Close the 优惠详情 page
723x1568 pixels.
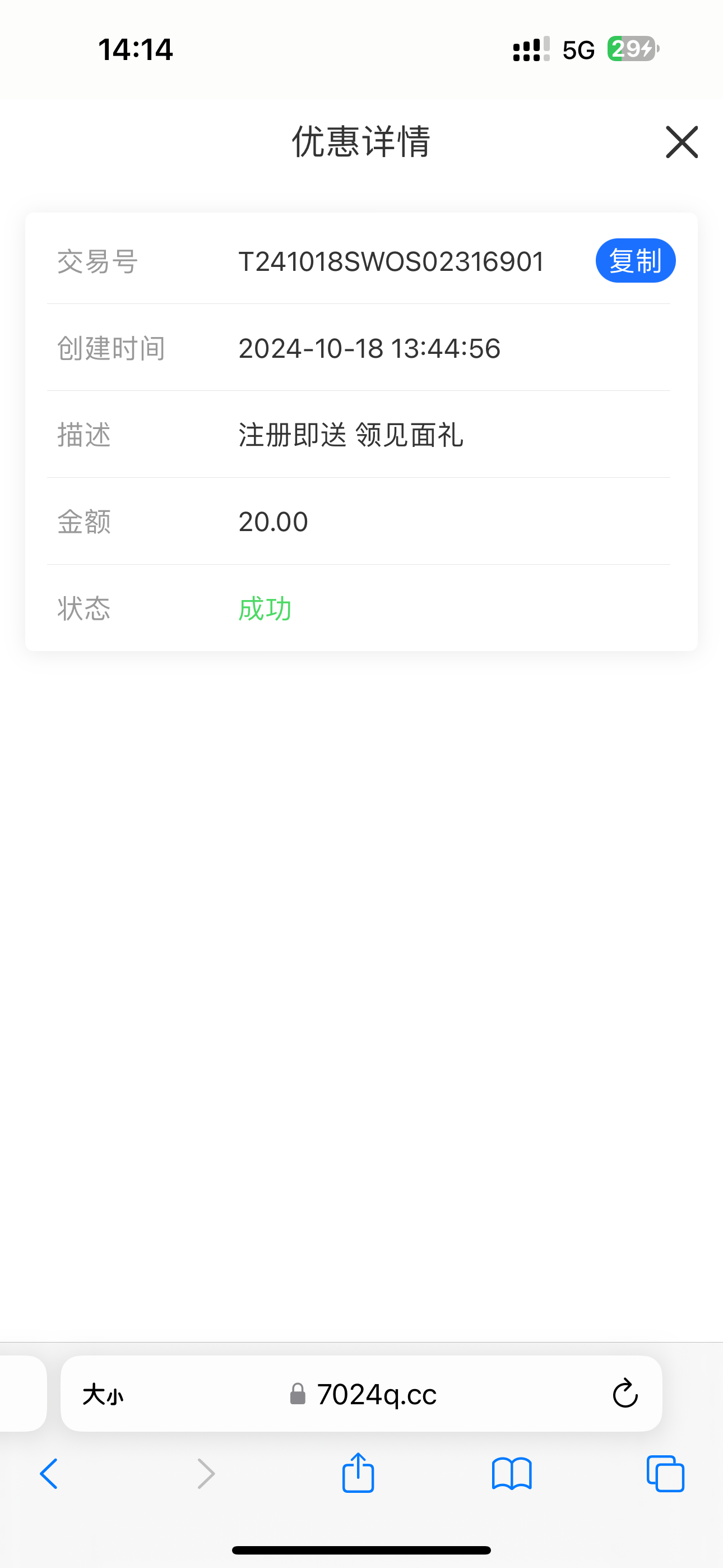coord(681,142)
